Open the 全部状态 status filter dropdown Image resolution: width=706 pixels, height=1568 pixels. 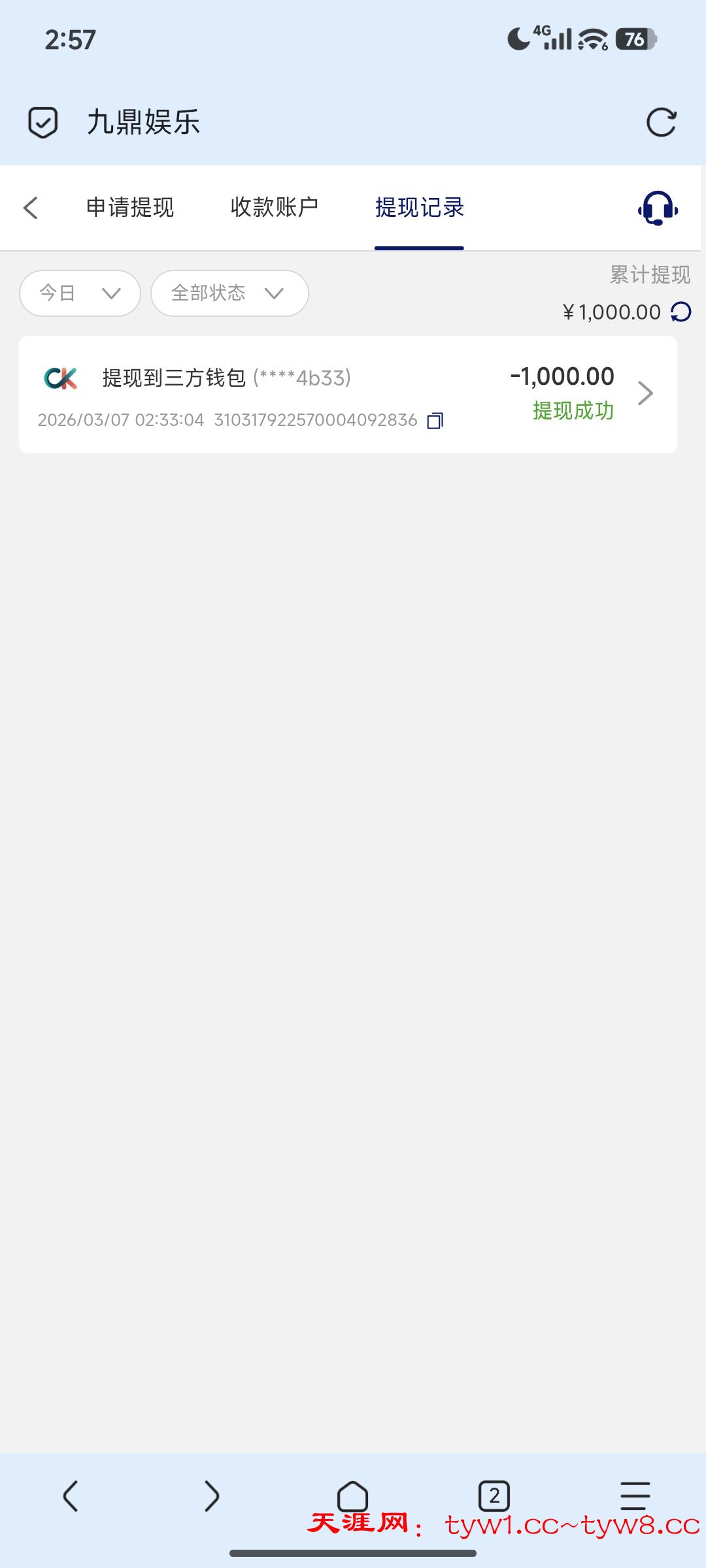pos(229,293)
